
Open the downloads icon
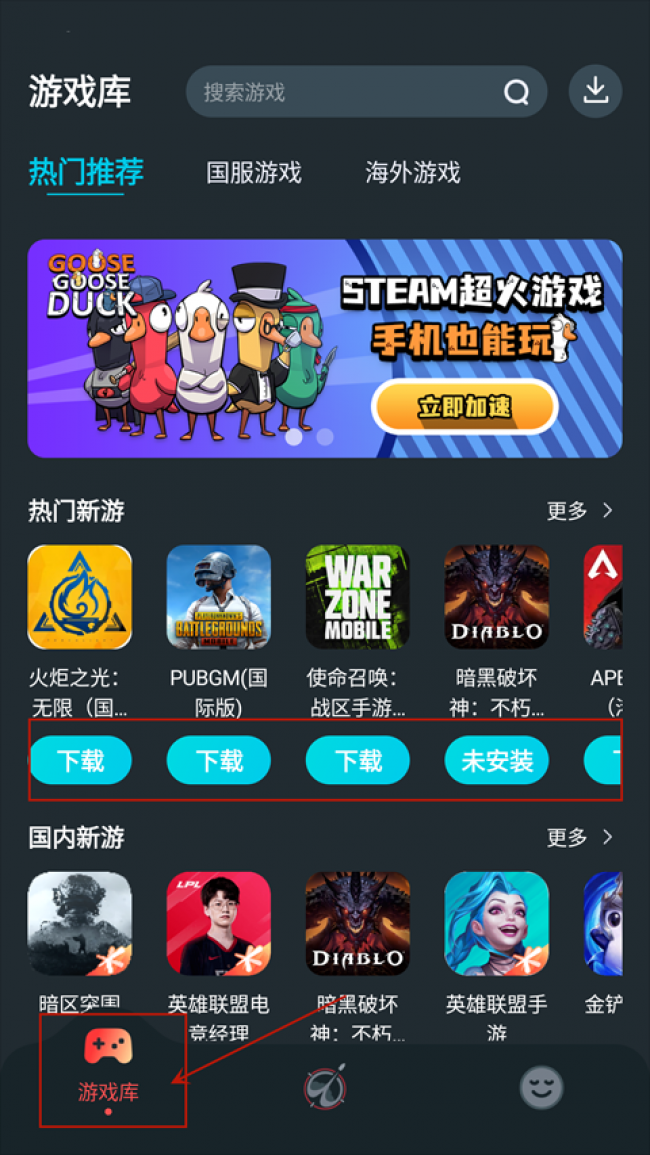tap(595, 92)
